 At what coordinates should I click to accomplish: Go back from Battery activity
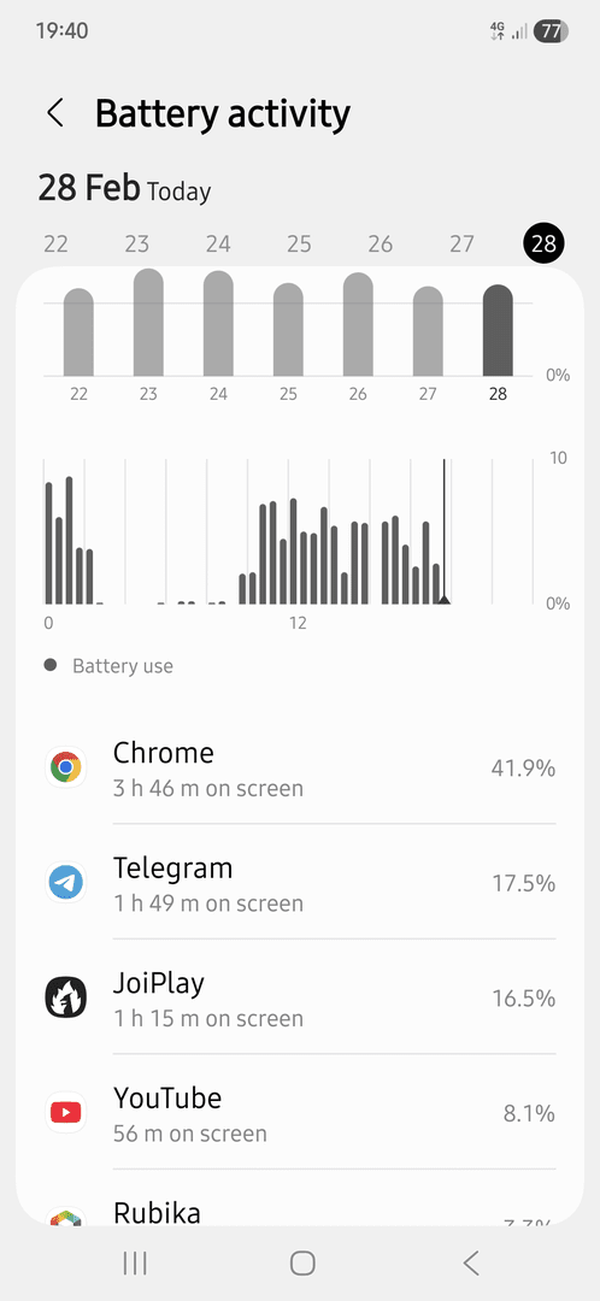tap(56, 113)
